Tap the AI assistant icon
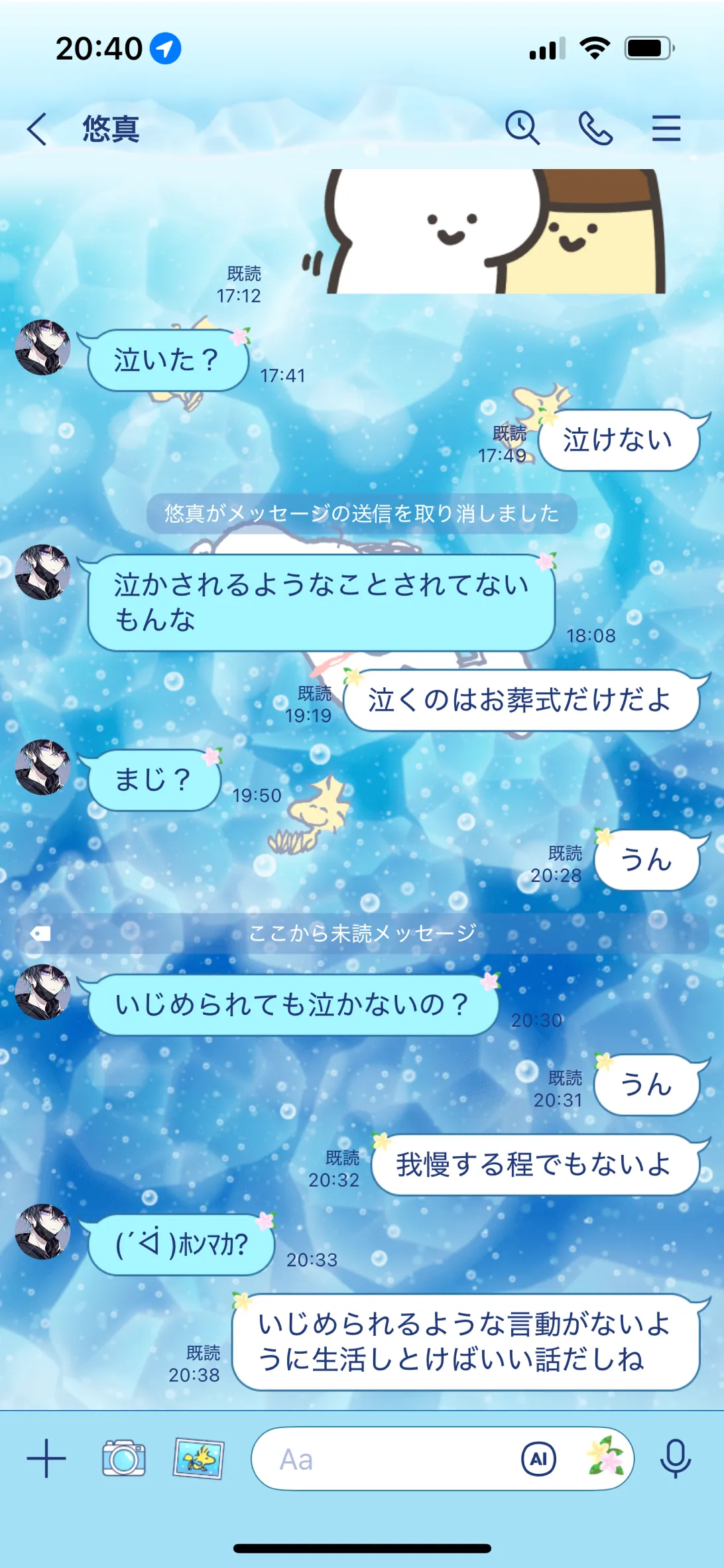Image resolution: width=724 pixels, height=1568 pixels. click(538, 1459)
